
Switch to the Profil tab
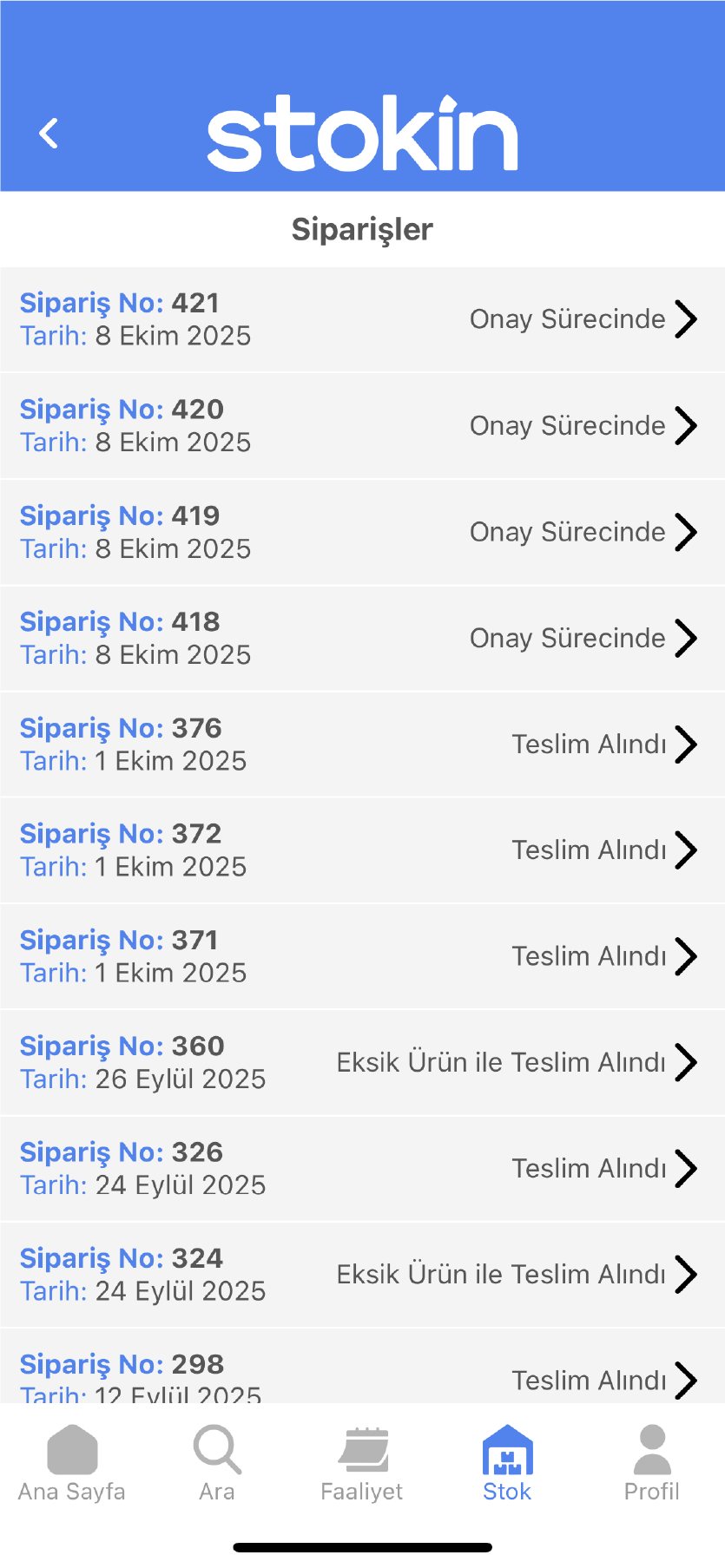point(652,1464)
